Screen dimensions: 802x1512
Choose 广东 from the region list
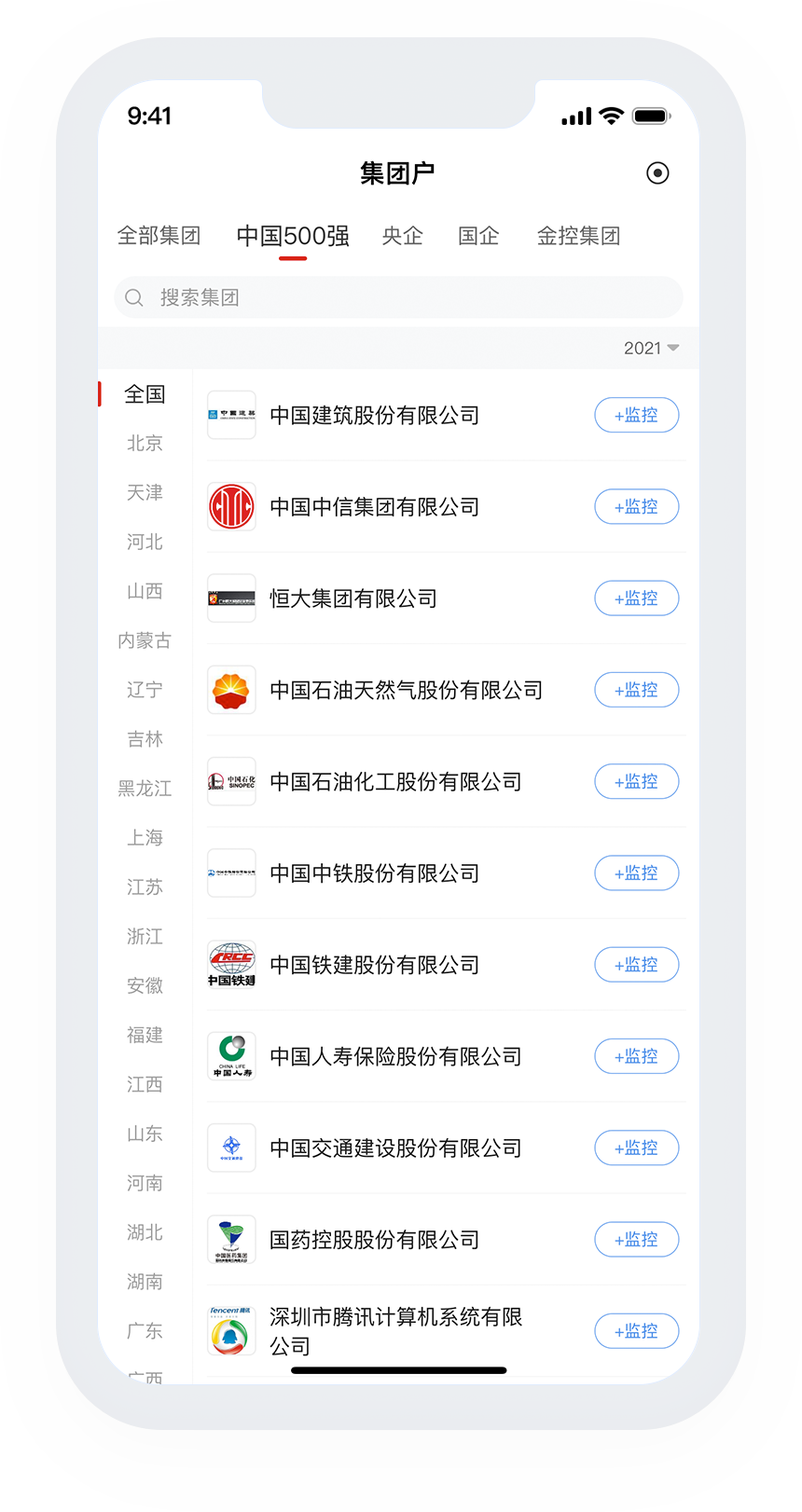click(145, 1331)
